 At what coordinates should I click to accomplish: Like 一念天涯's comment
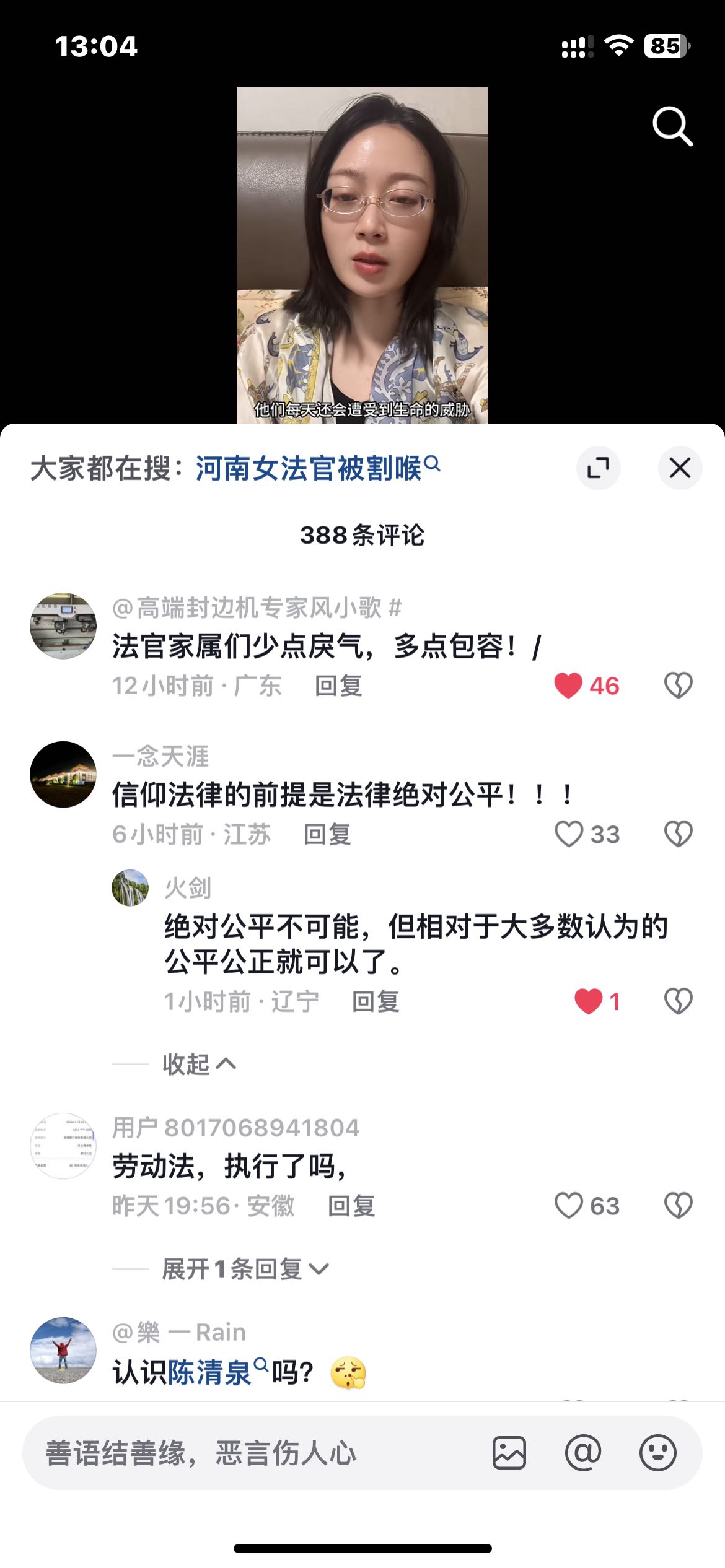pos(568,834)
